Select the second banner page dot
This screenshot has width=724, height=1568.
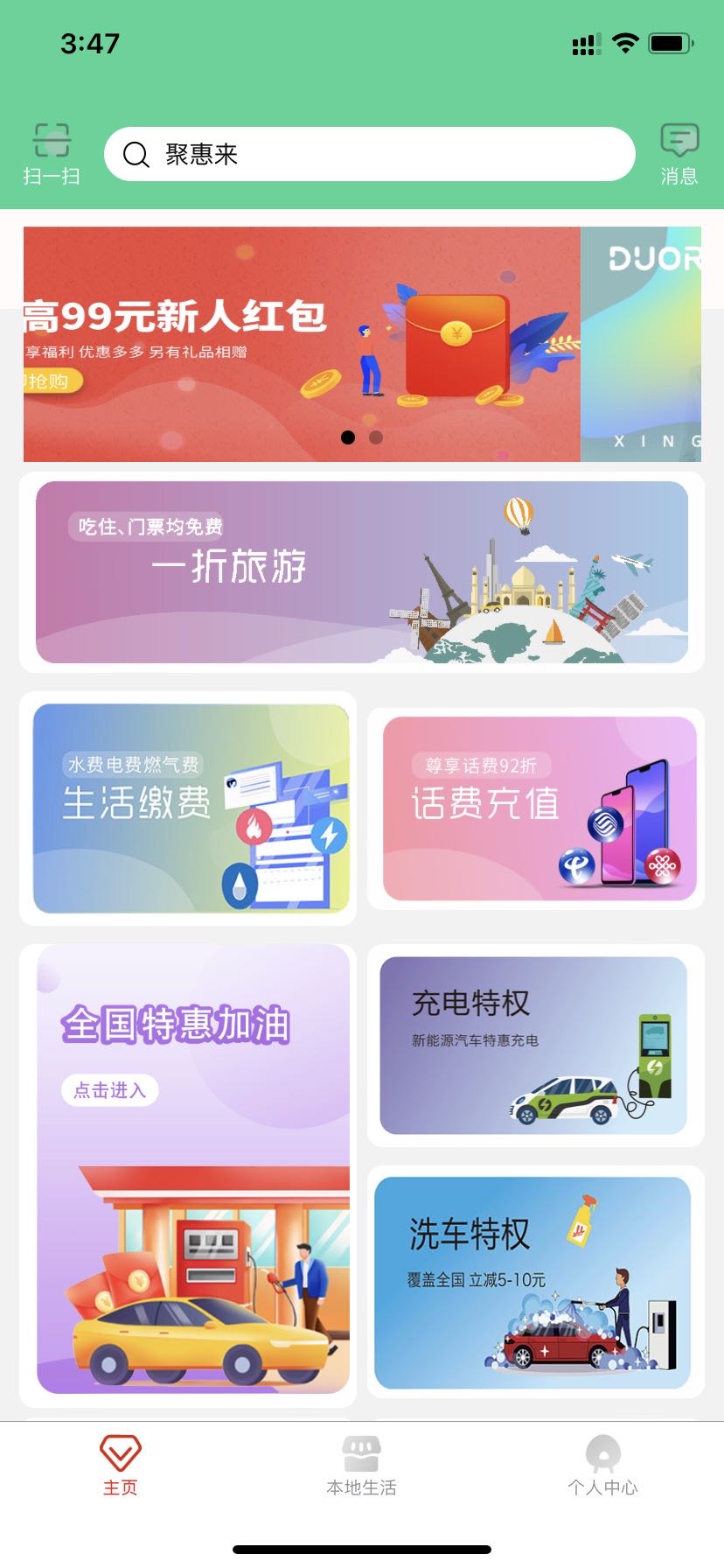(376, 437)
